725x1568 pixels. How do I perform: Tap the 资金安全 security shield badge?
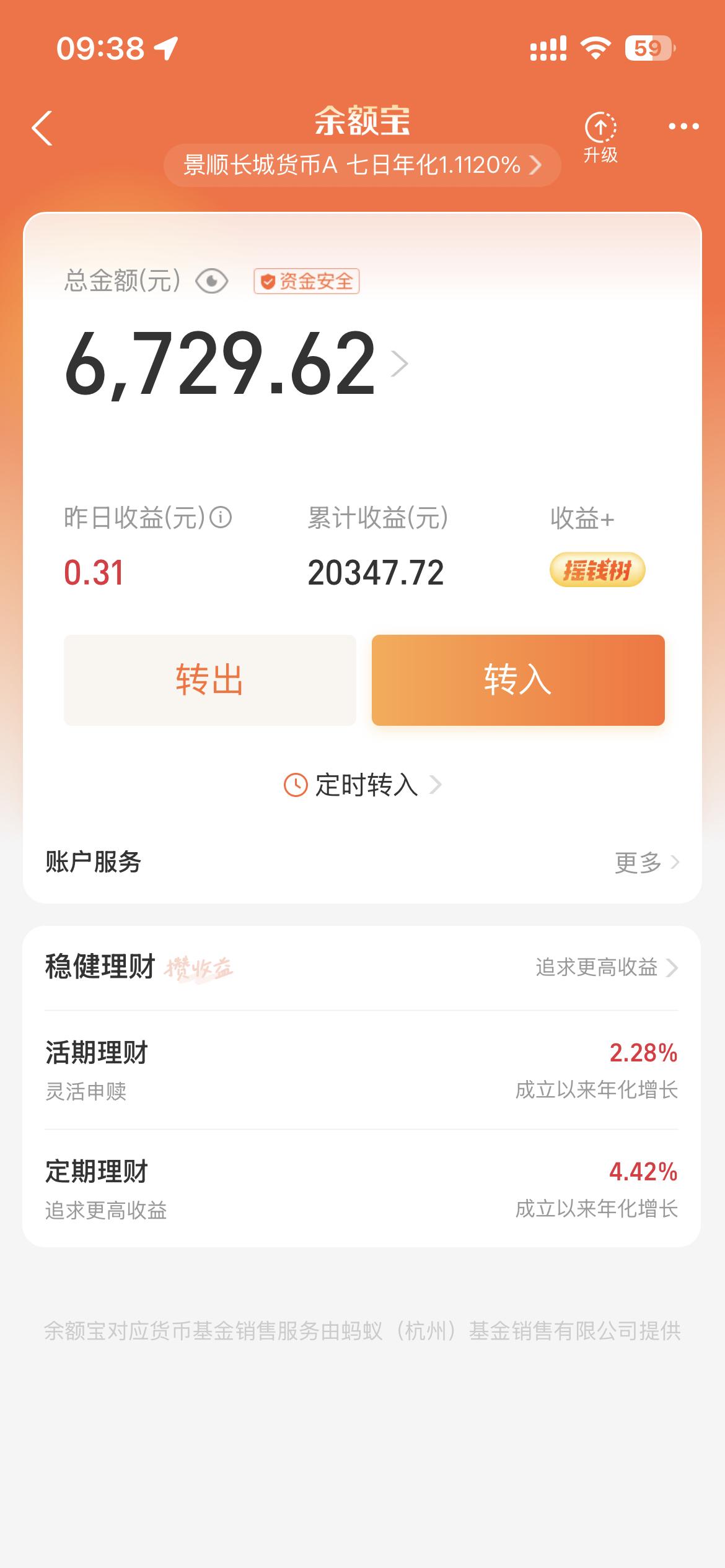[x=306, y=282]
